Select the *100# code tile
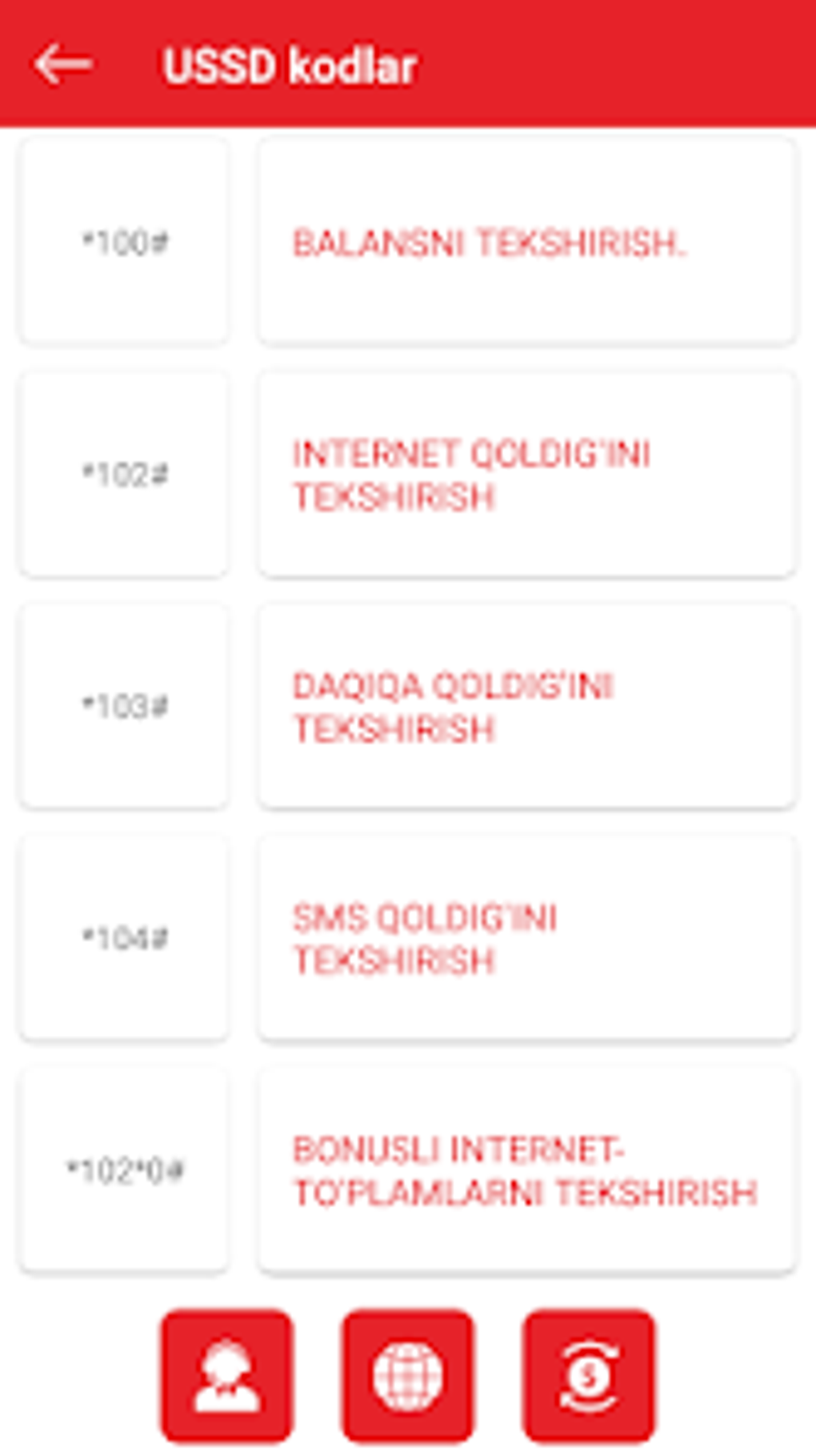Viewport: 816px width, 1456px height. (124, 242)
